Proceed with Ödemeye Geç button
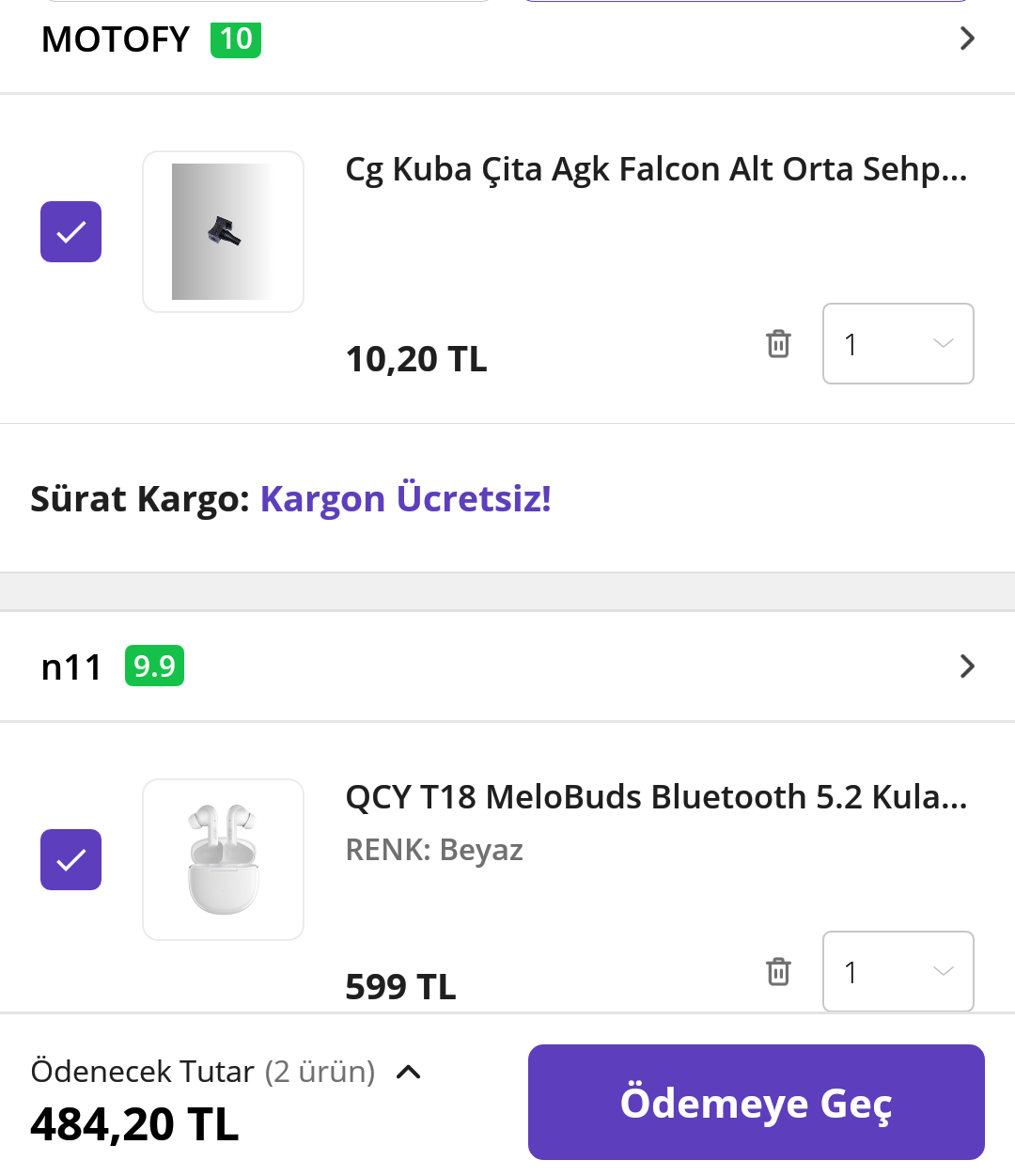This screenshot has height=1176, width=1015. (x=756, y=1103)
